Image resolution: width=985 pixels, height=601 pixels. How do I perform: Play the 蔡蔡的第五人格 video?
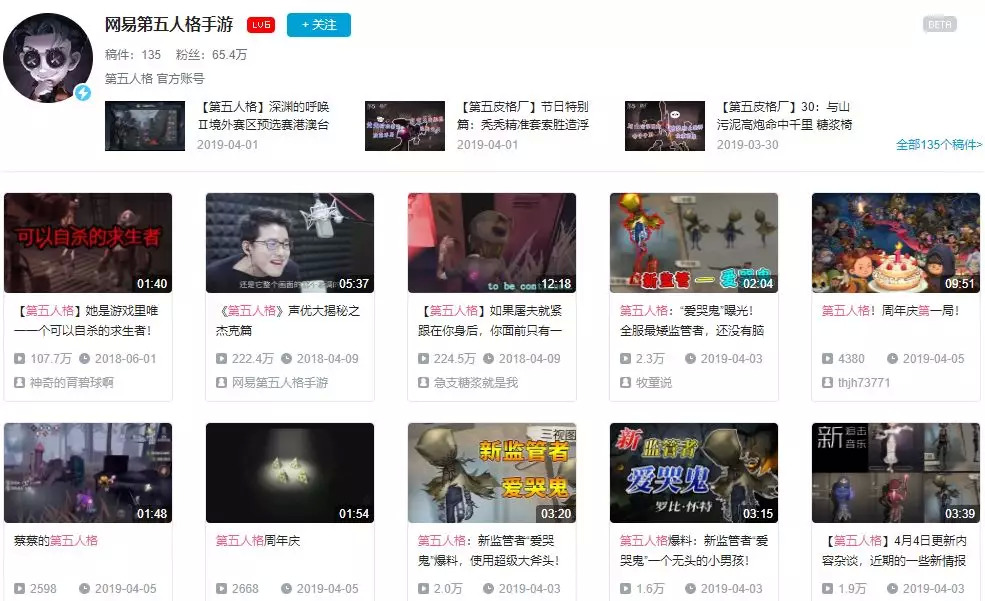pyautogui.click(x=88, y=473)
